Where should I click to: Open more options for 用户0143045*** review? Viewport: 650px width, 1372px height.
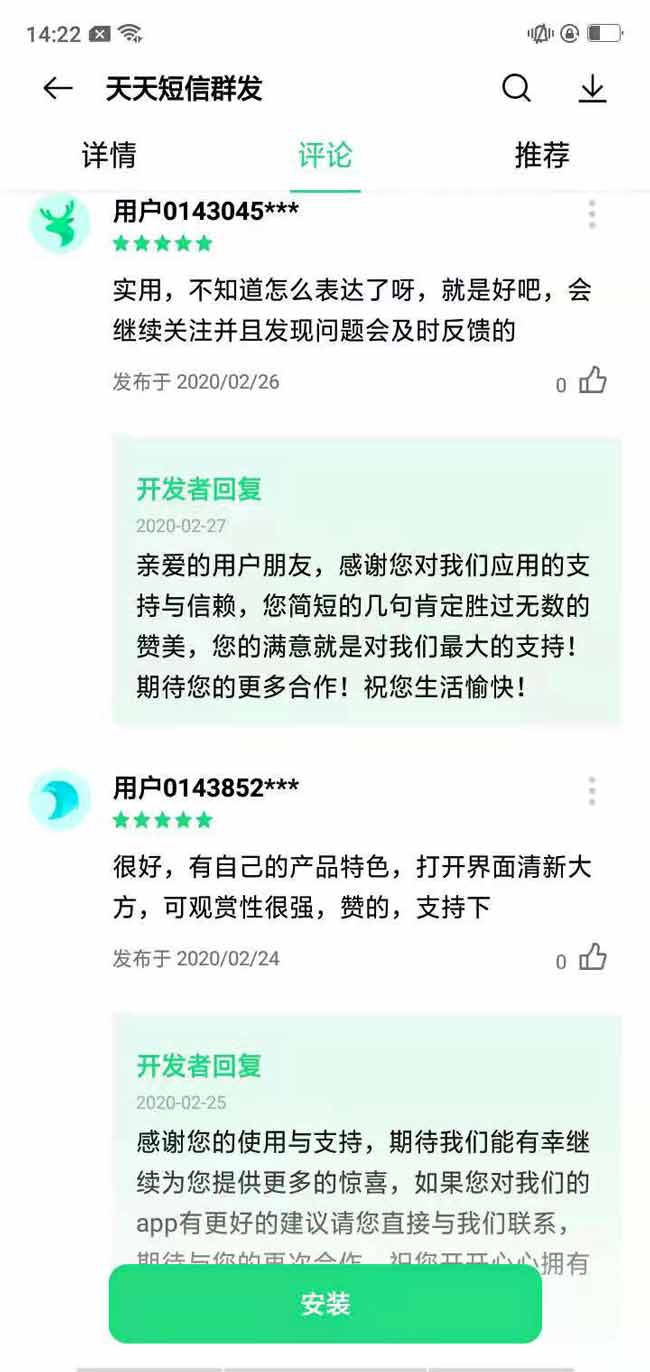point(592,214)
